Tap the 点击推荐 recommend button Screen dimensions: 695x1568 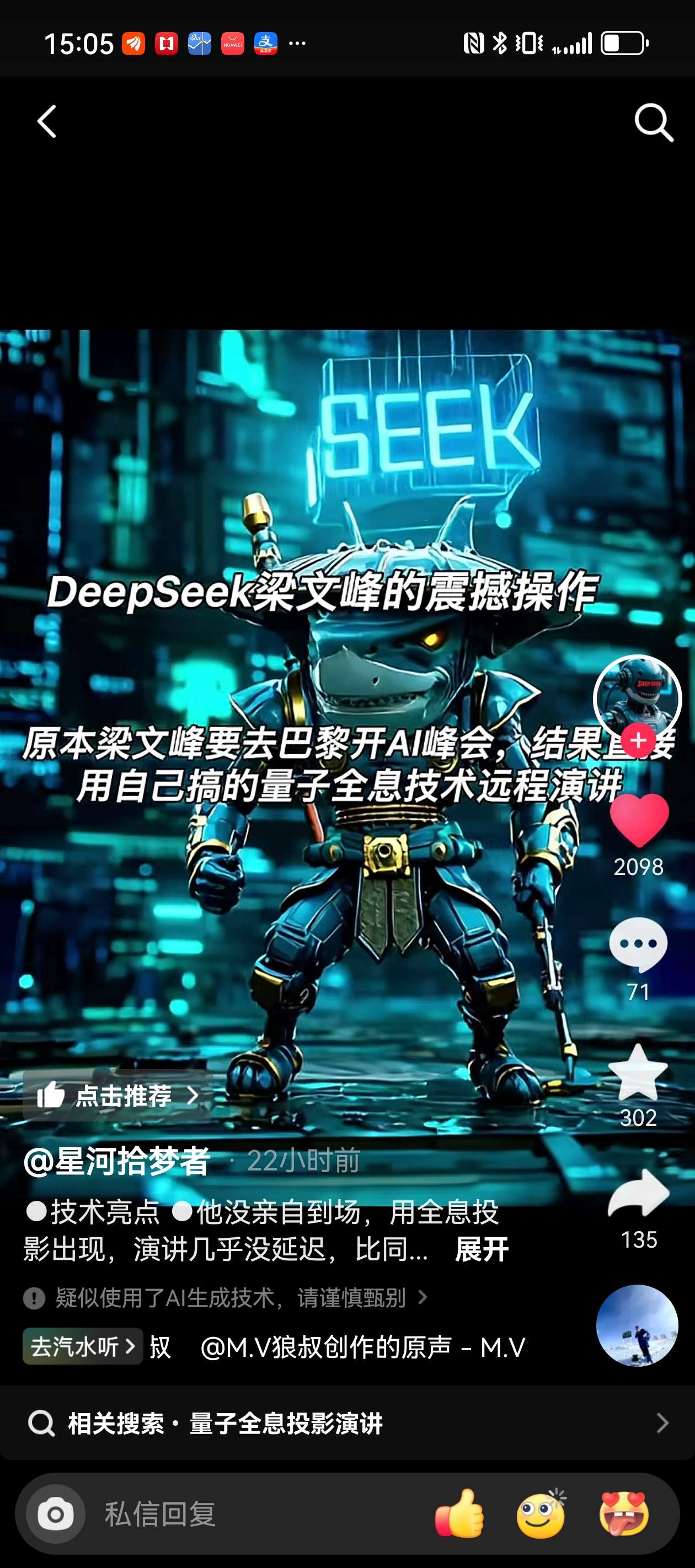[118, 1096]
